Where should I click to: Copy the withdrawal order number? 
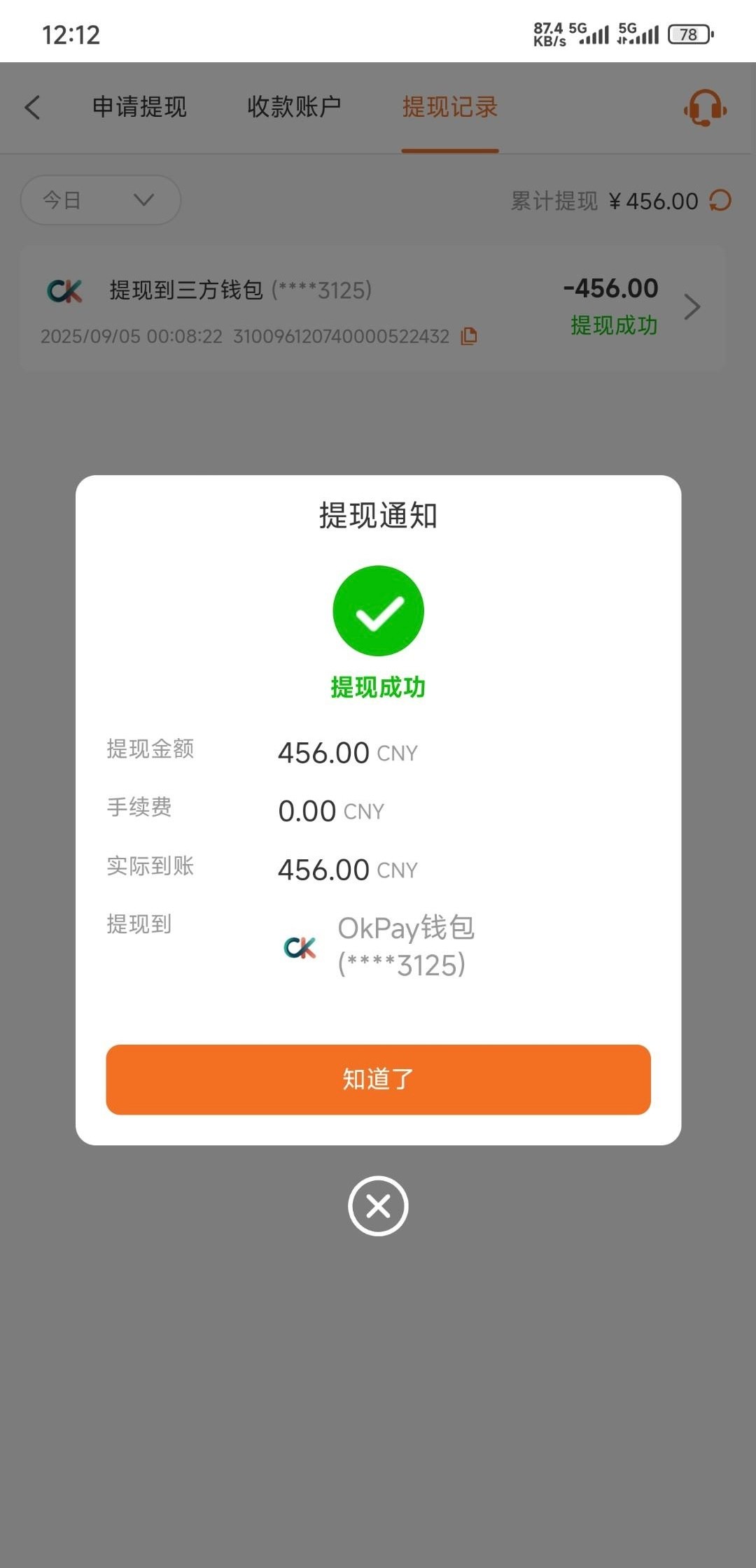[469, 337]
